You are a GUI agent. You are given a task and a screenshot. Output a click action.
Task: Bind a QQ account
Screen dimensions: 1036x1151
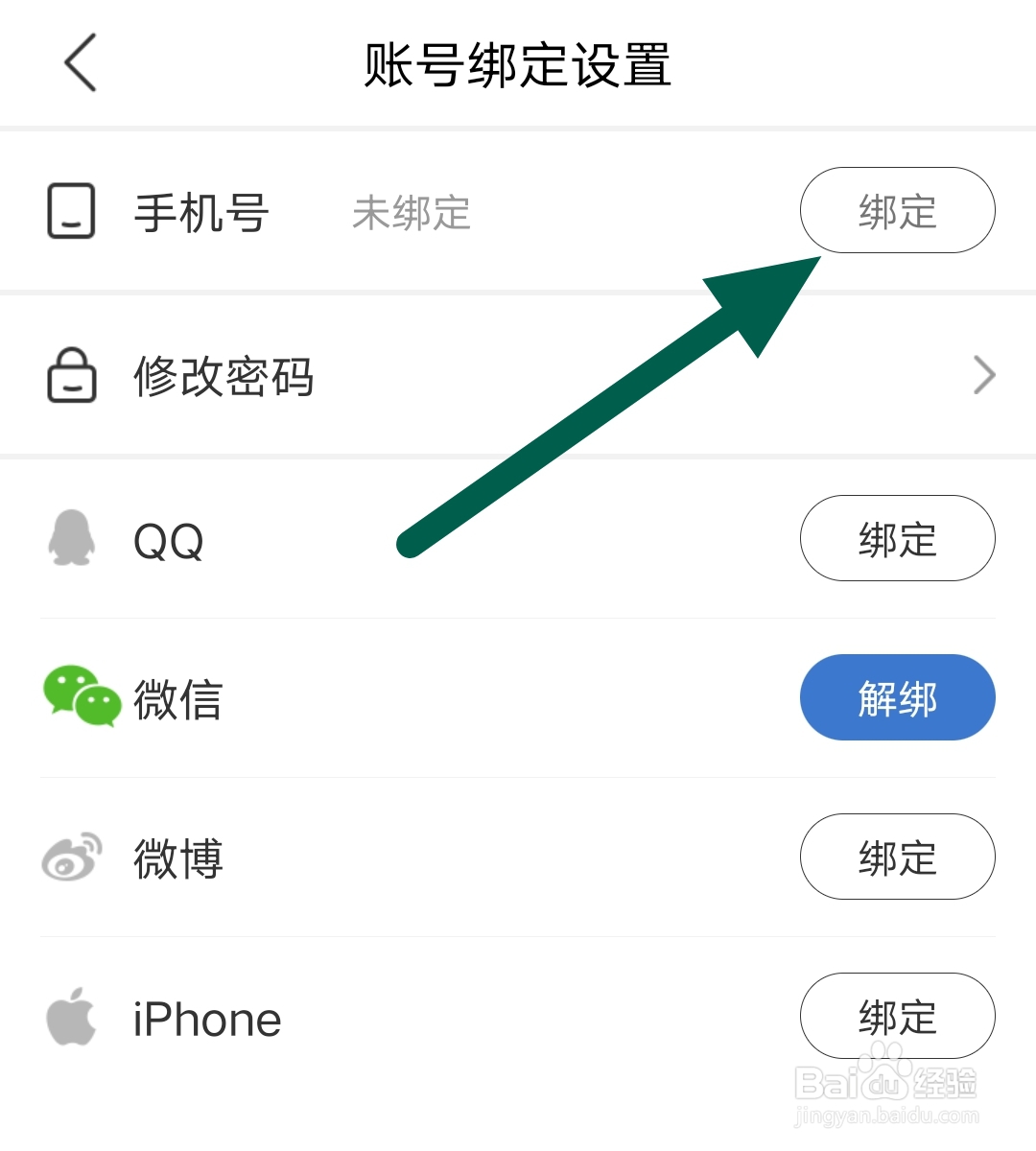[x=897, y=538]
